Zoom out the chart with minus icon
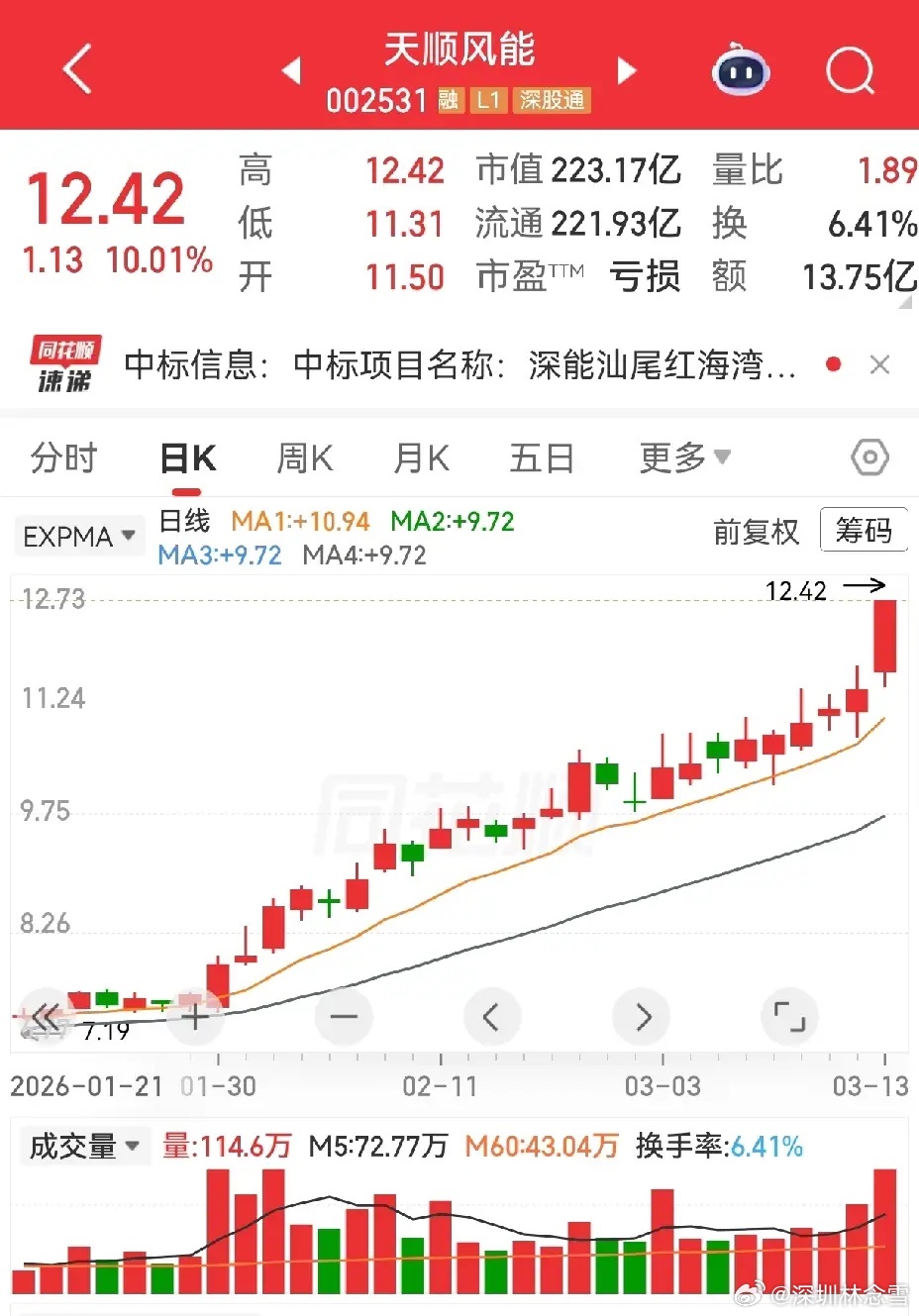This screenshot has width=919, height=1316. [x=344, y=1016]
